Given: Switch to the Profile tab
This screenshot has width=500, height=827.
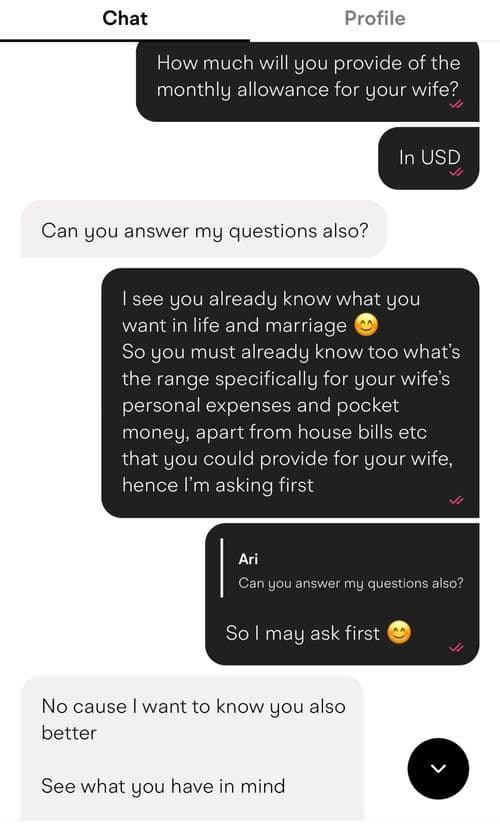Looking at the screenshot, I should click(x=374, y=18).
